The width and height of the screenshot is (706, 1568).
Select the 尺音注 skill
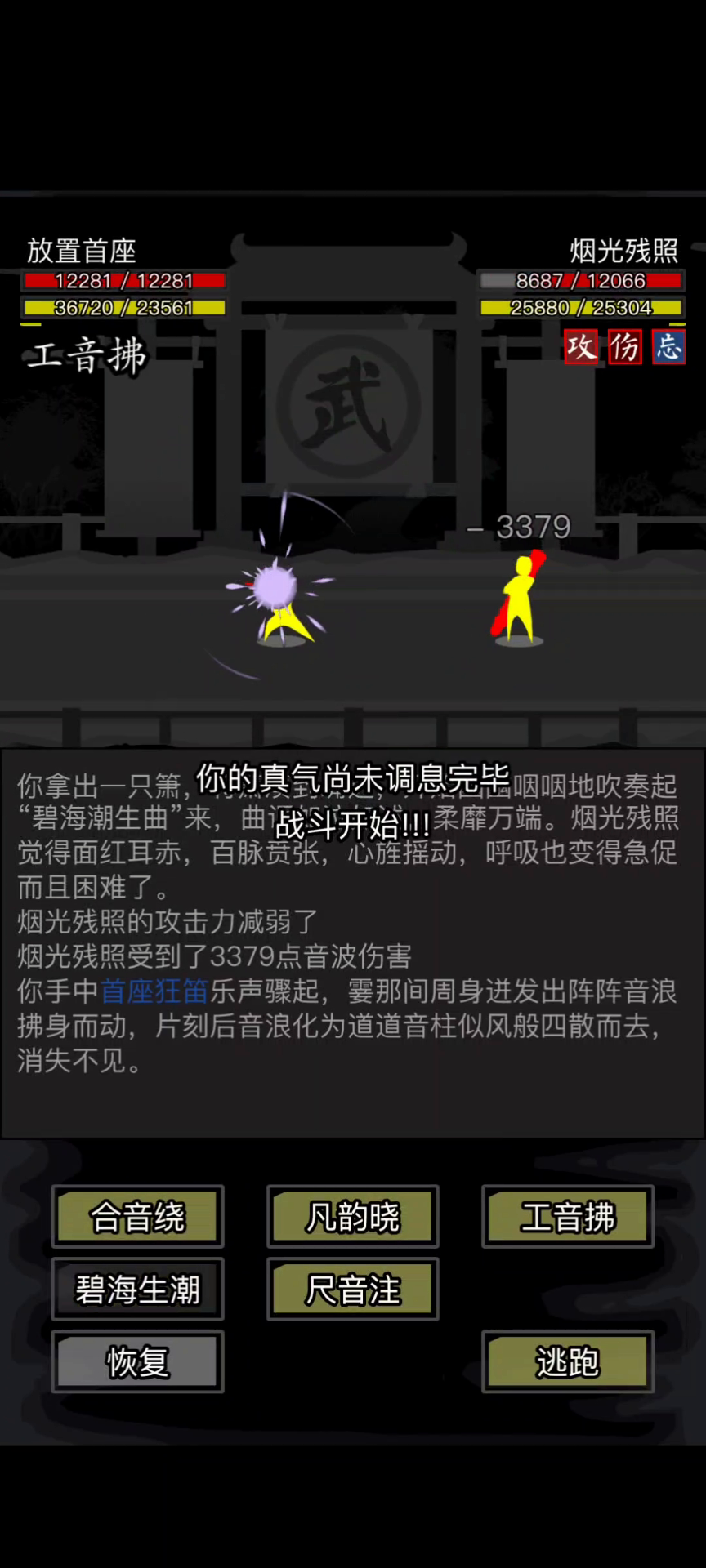(x=352, y=1289)
